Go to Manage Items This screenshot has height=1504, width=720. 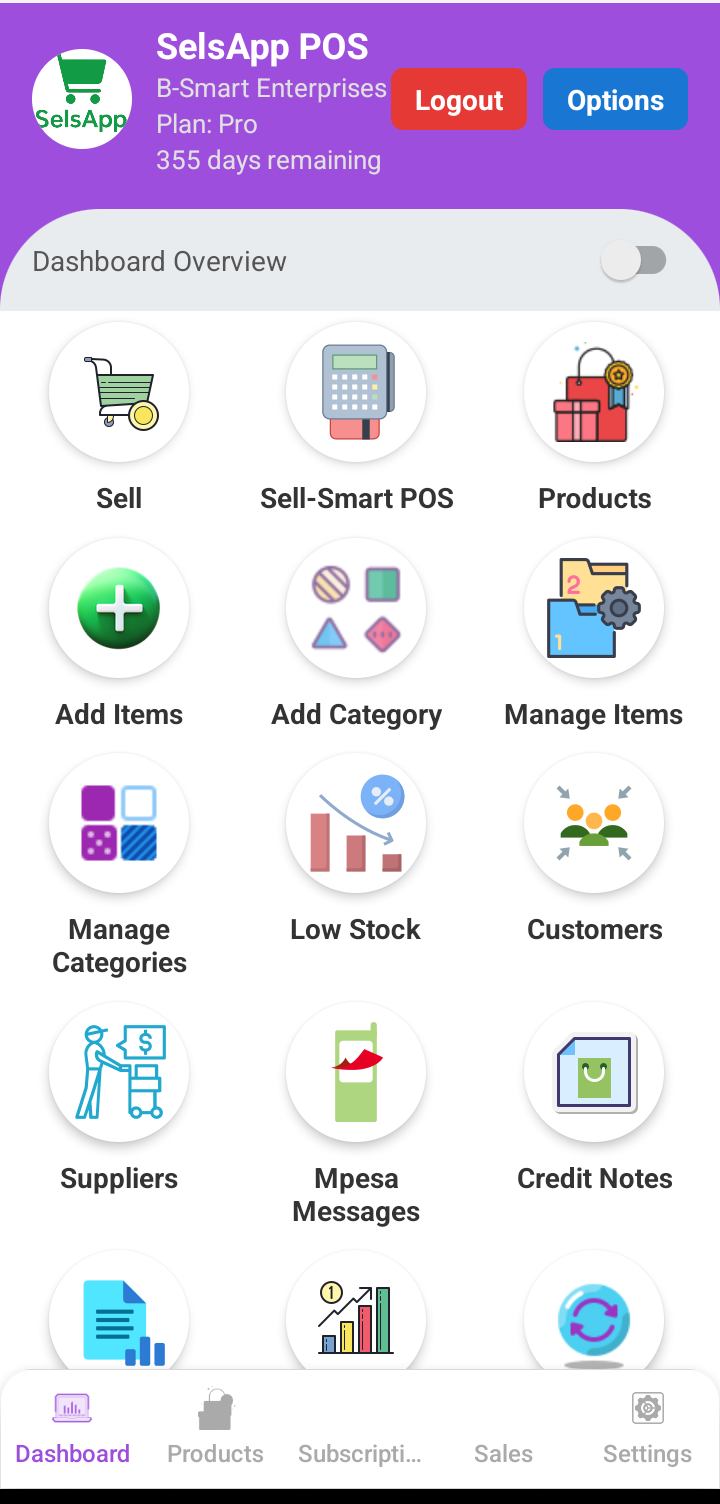pos(594,608)
